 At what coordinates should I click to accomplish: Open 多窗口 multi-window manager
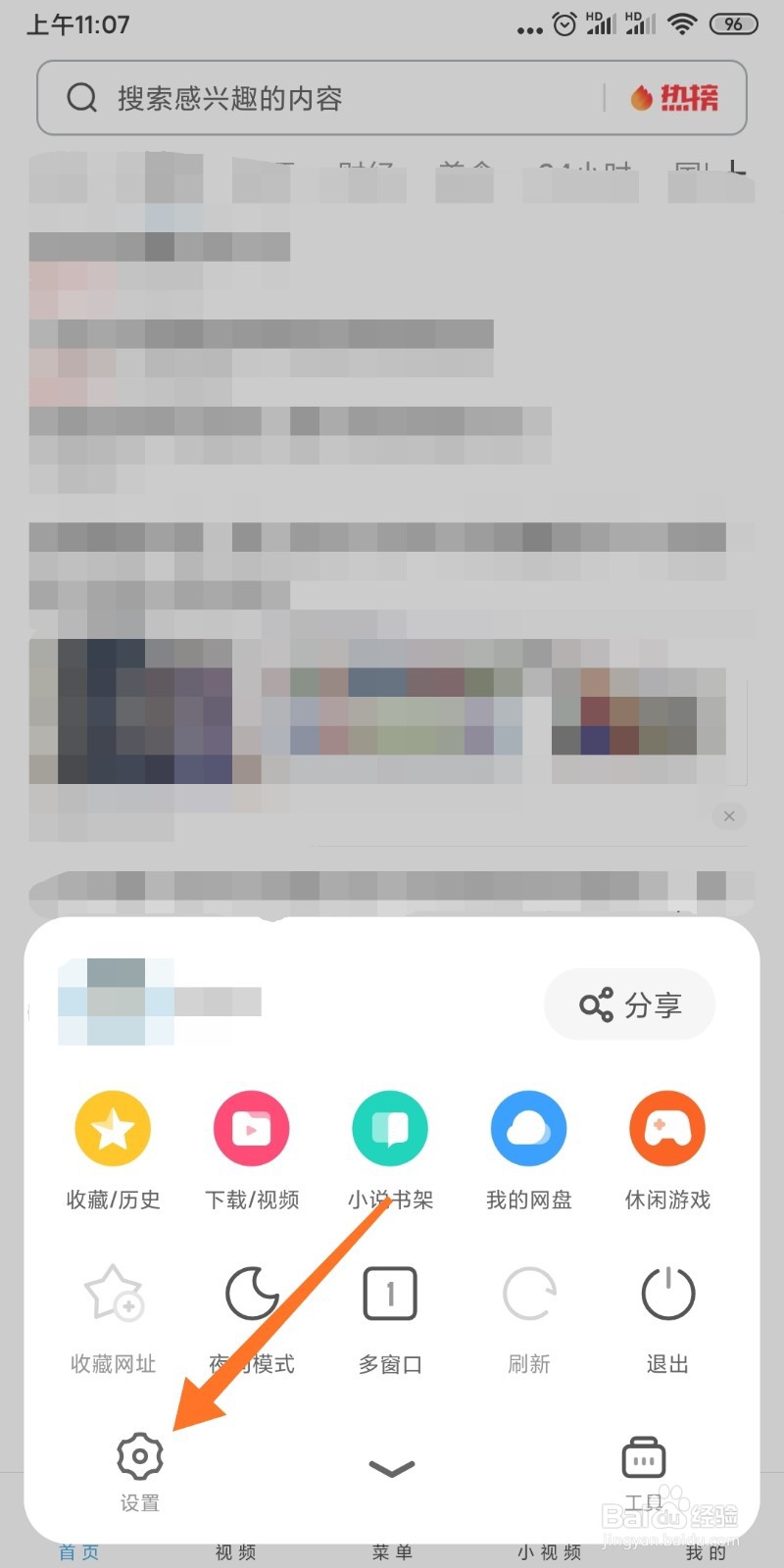pyautogui.click(x=390, y=1313)
